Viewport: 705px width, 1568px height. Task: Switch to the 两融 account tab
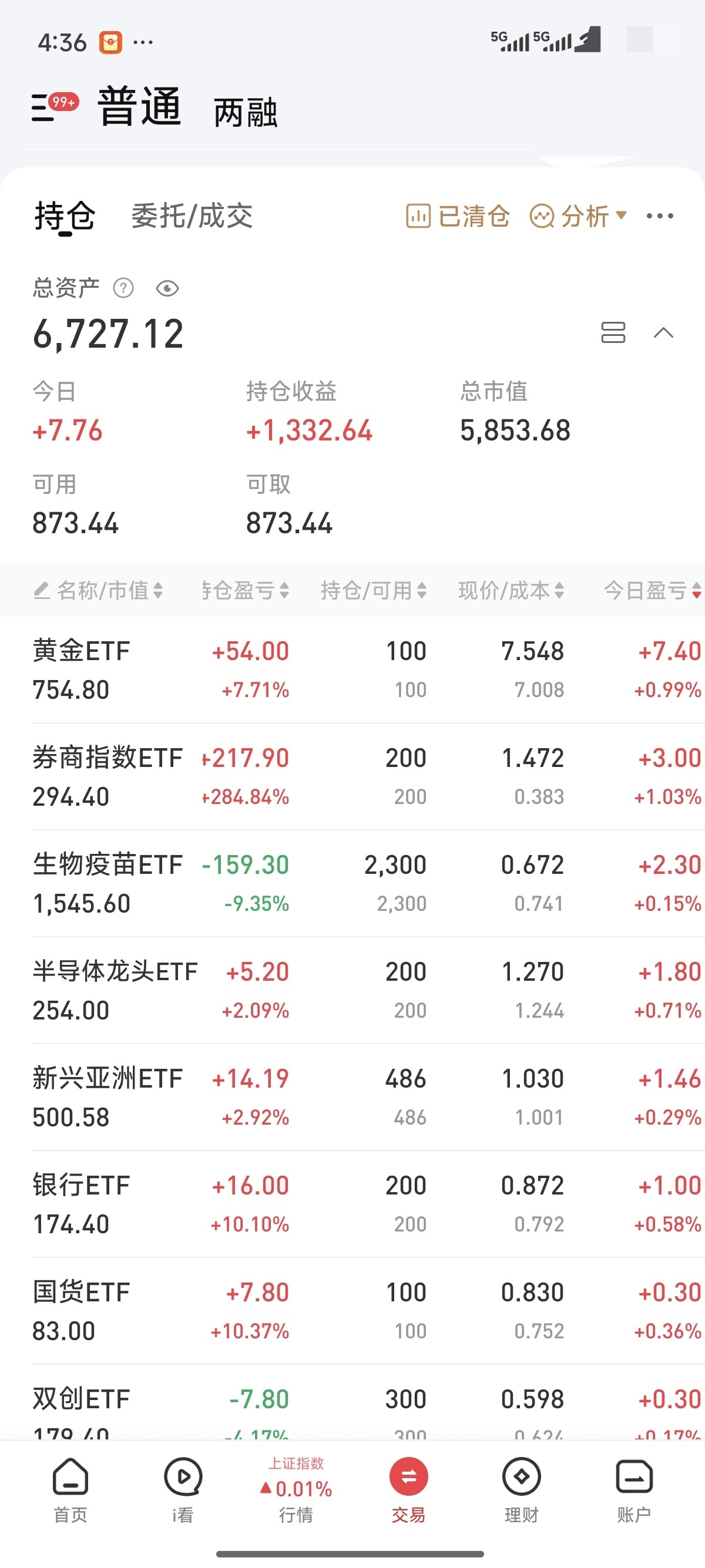[246, 113]
